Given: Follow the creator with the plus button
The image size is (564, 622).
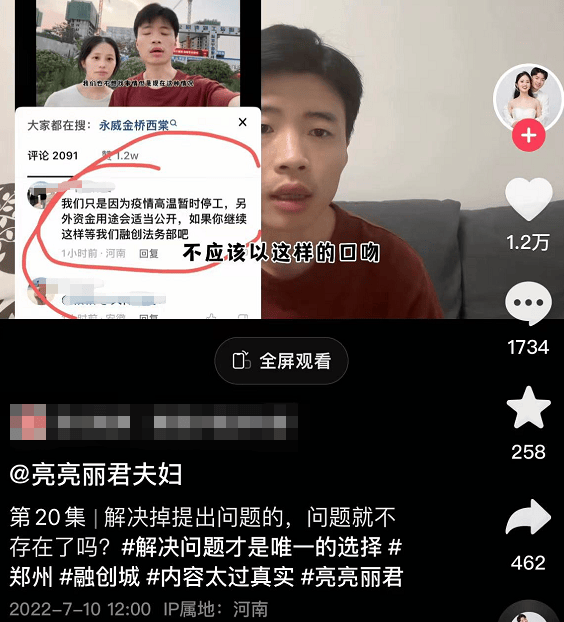Looking at the screenshot, I should tap(528, 135).
